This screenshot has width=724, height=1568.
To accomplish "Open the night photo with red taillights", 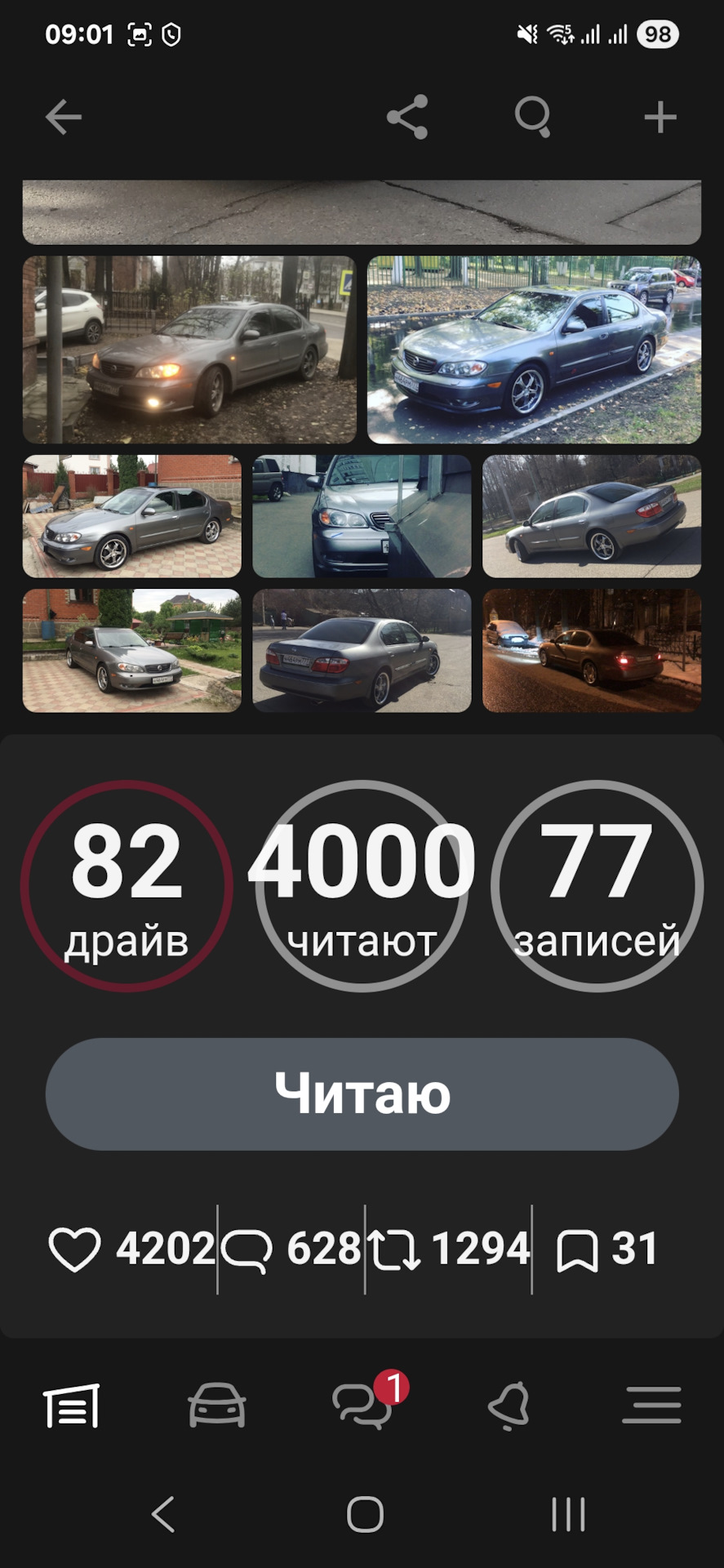I will coord(592,651).
